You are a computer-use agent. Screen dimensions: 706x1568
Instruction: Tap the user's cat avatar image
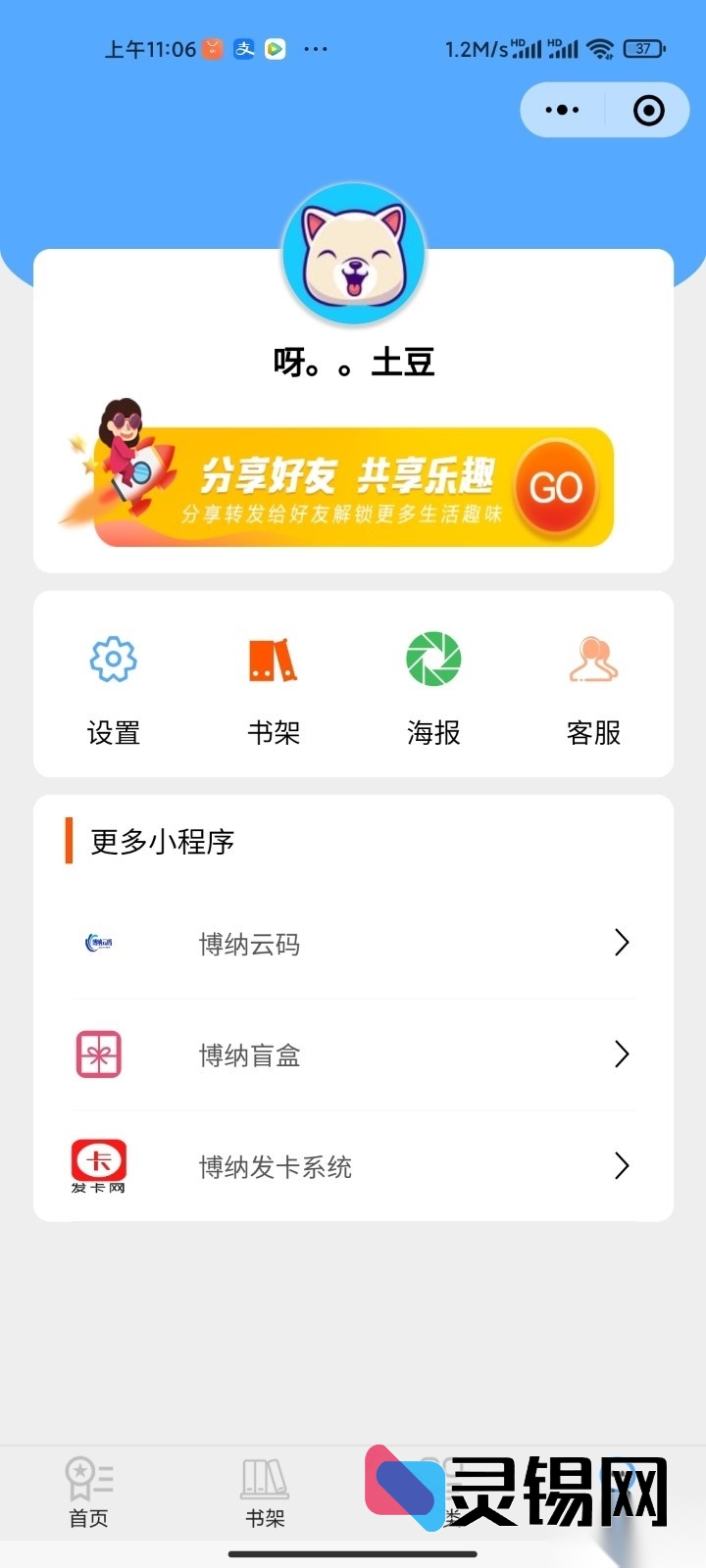click(x=353, y=253)
